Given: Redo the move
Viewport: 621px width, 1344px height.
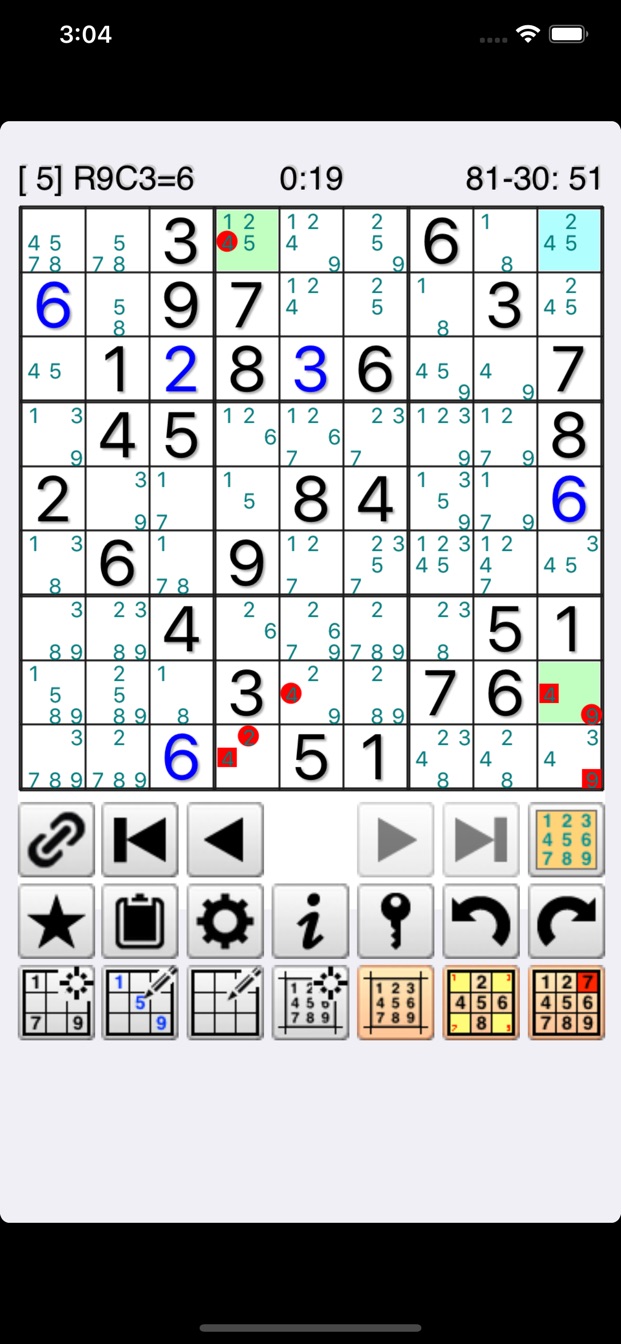Looking at the screenshot, I should click(x=566, y=921).
